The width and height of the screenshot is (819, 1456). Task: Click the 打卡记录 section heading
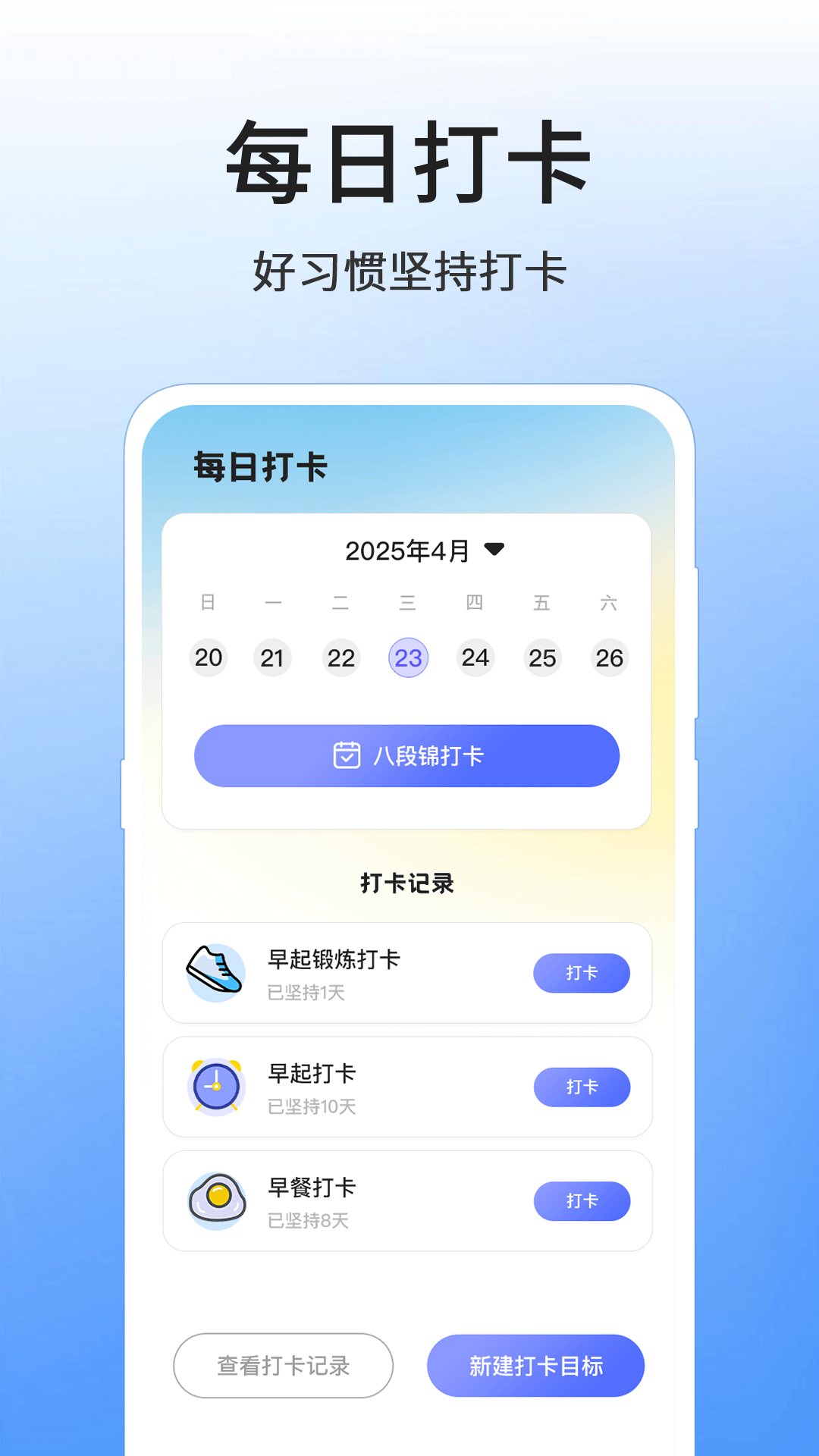coord(407,882)
